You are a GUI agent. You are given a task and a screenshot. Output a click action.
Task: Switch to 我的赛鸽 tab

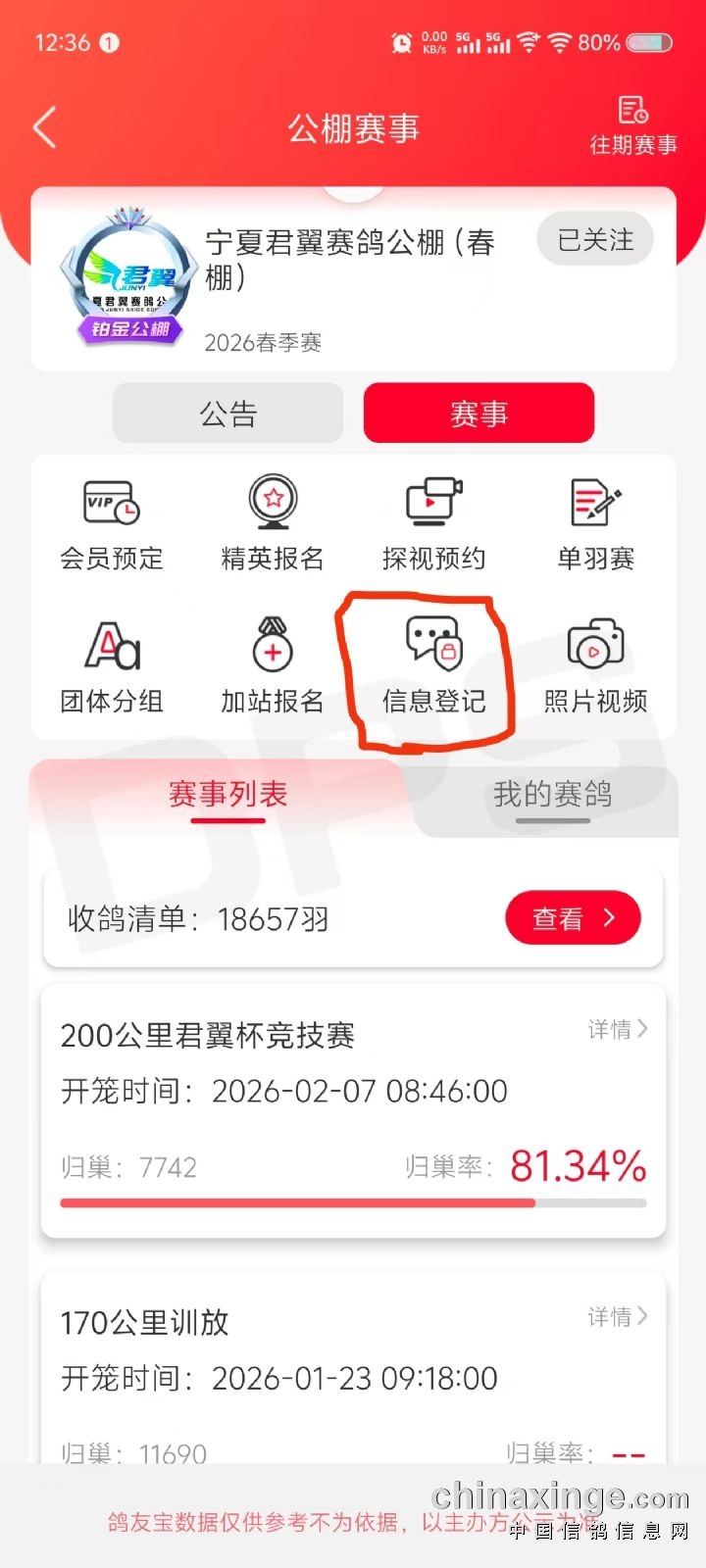(552, 795)
